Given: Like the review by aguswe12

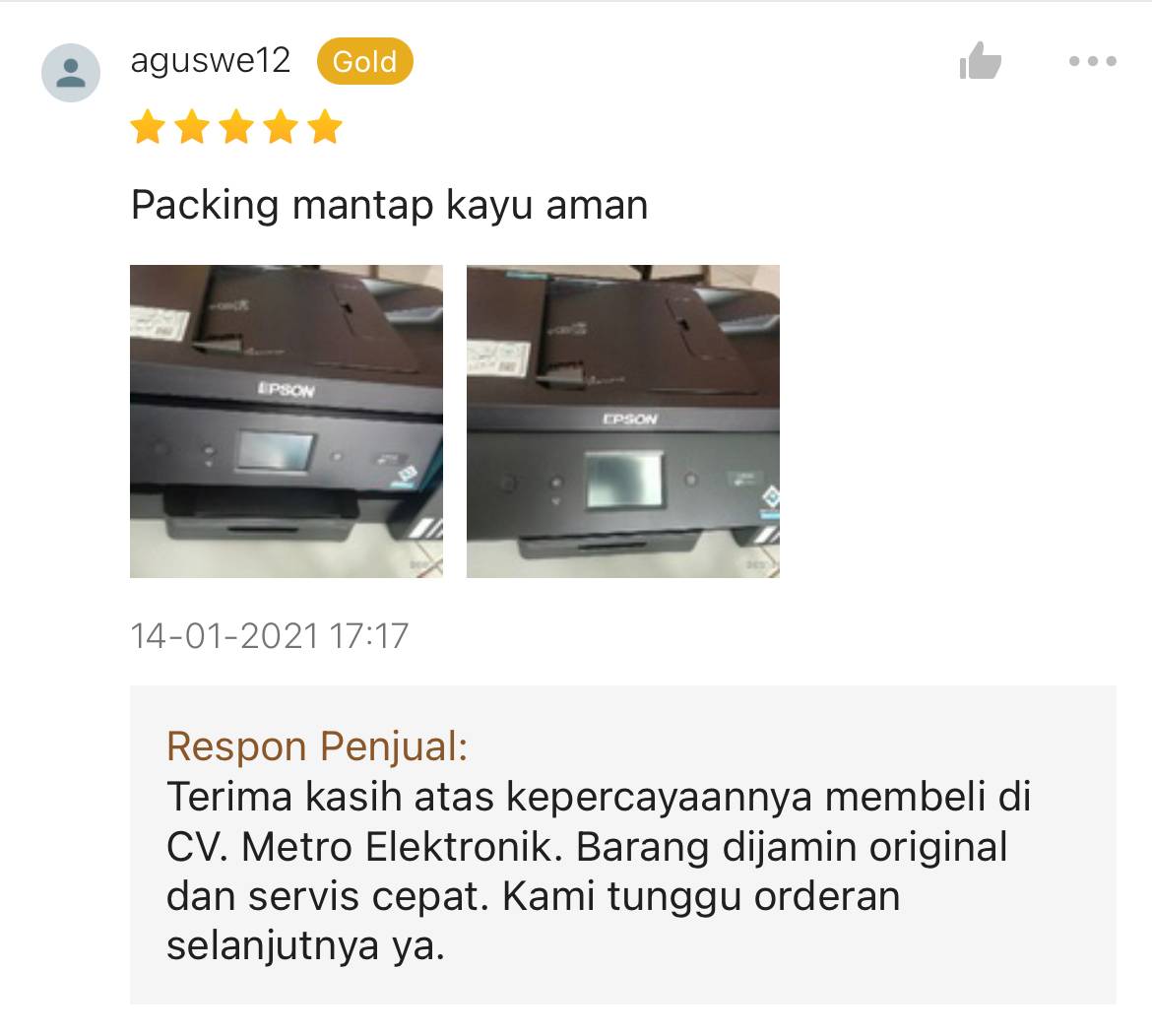Looking at the screenshot, I should pyautogui.click(x=980, y=61).
